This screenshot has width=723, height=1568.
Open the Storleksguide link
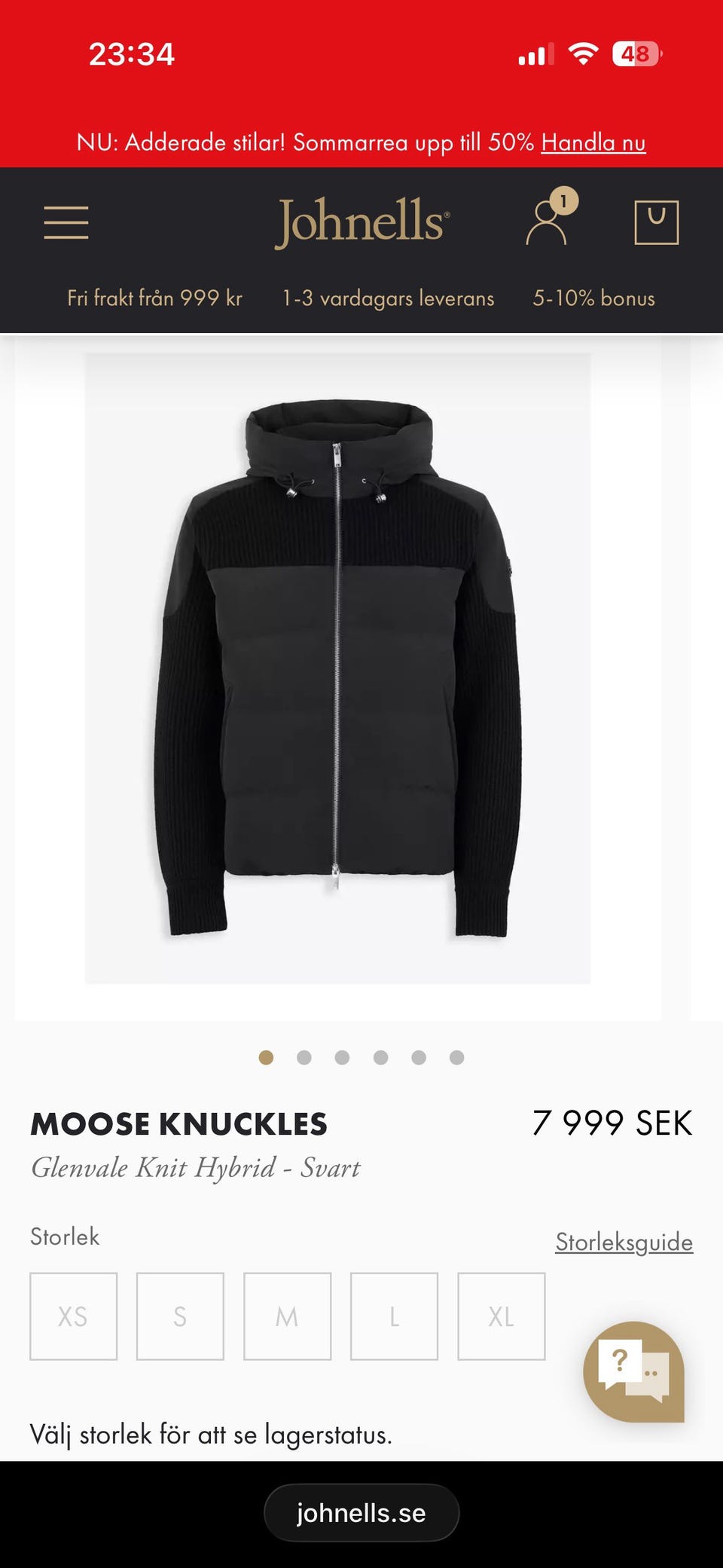point(624,1242)
